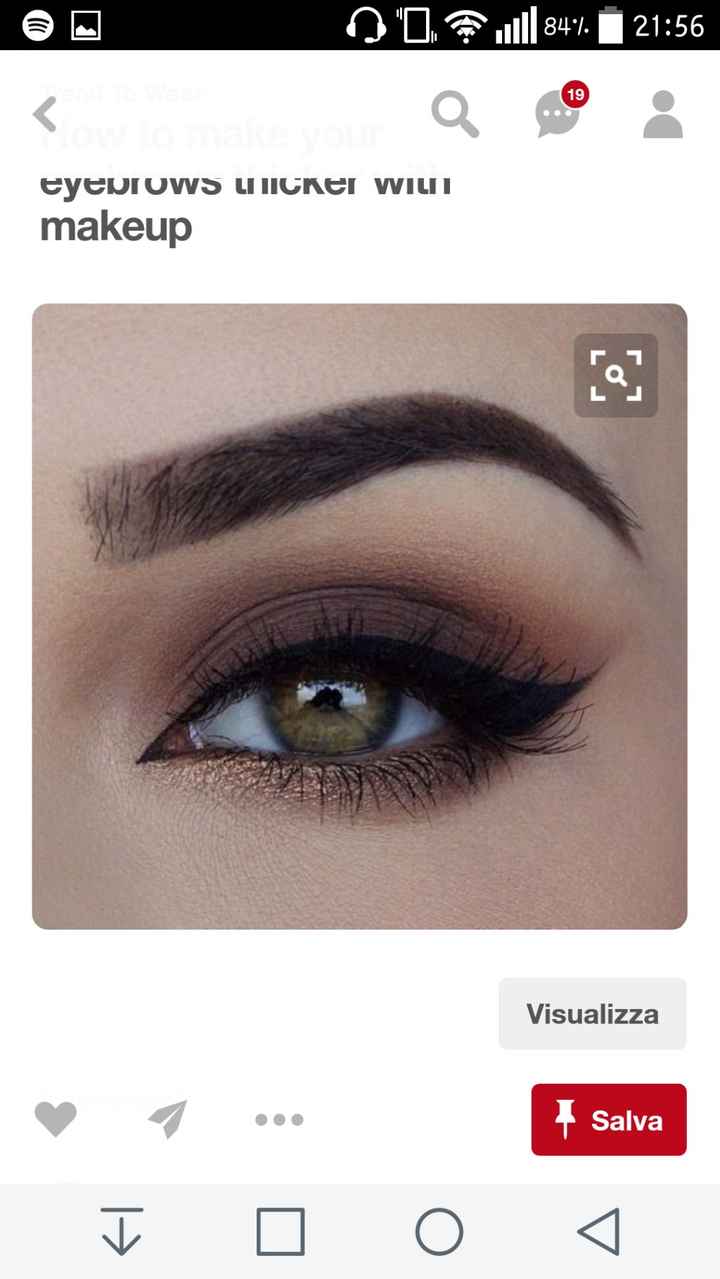Toggle the heart to favorite this pin
The image size is (720, 1279).
[x=56, y=1120]
